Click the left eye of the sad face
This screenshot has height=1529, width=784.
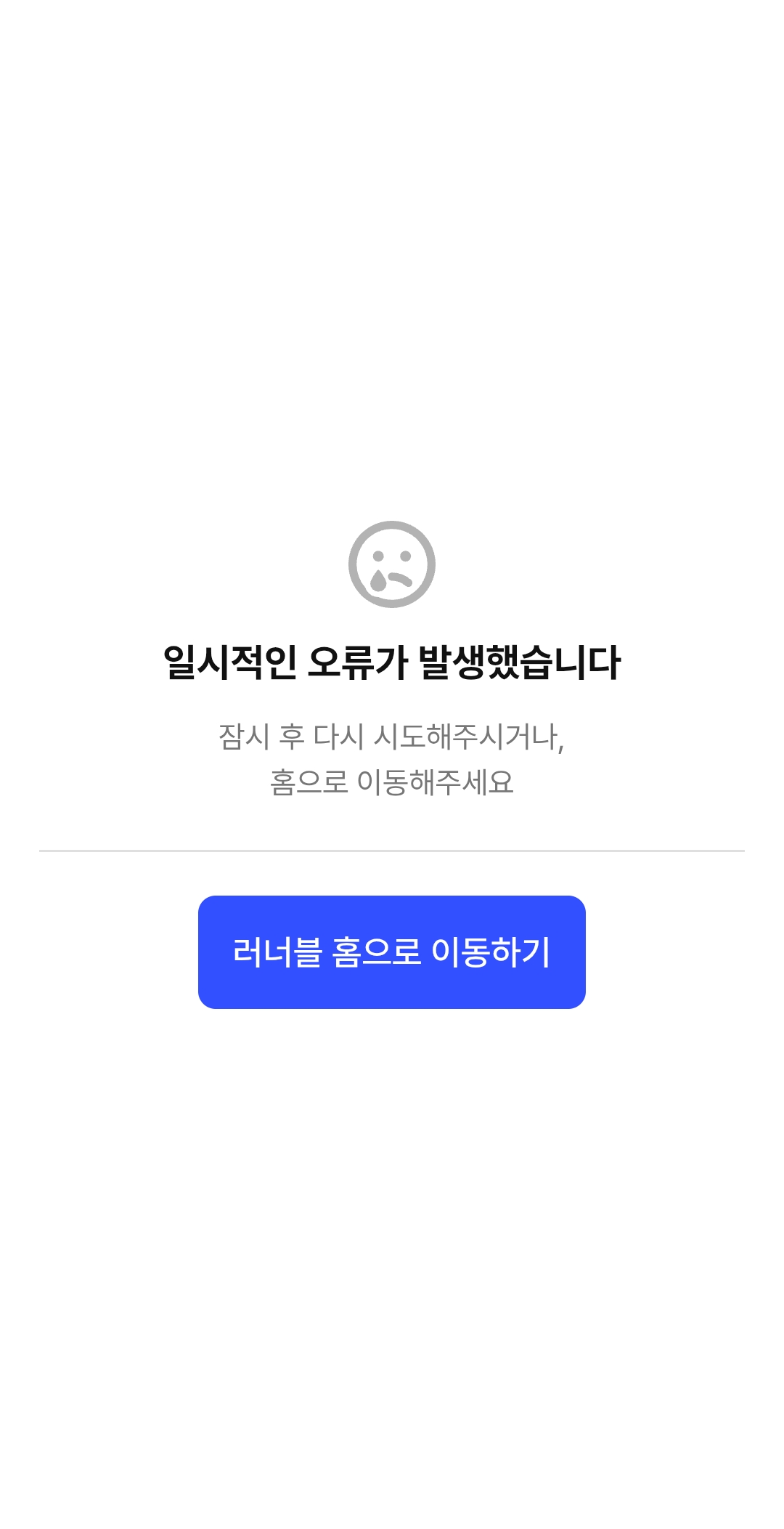pyautogui.click(x=378, y=556)
